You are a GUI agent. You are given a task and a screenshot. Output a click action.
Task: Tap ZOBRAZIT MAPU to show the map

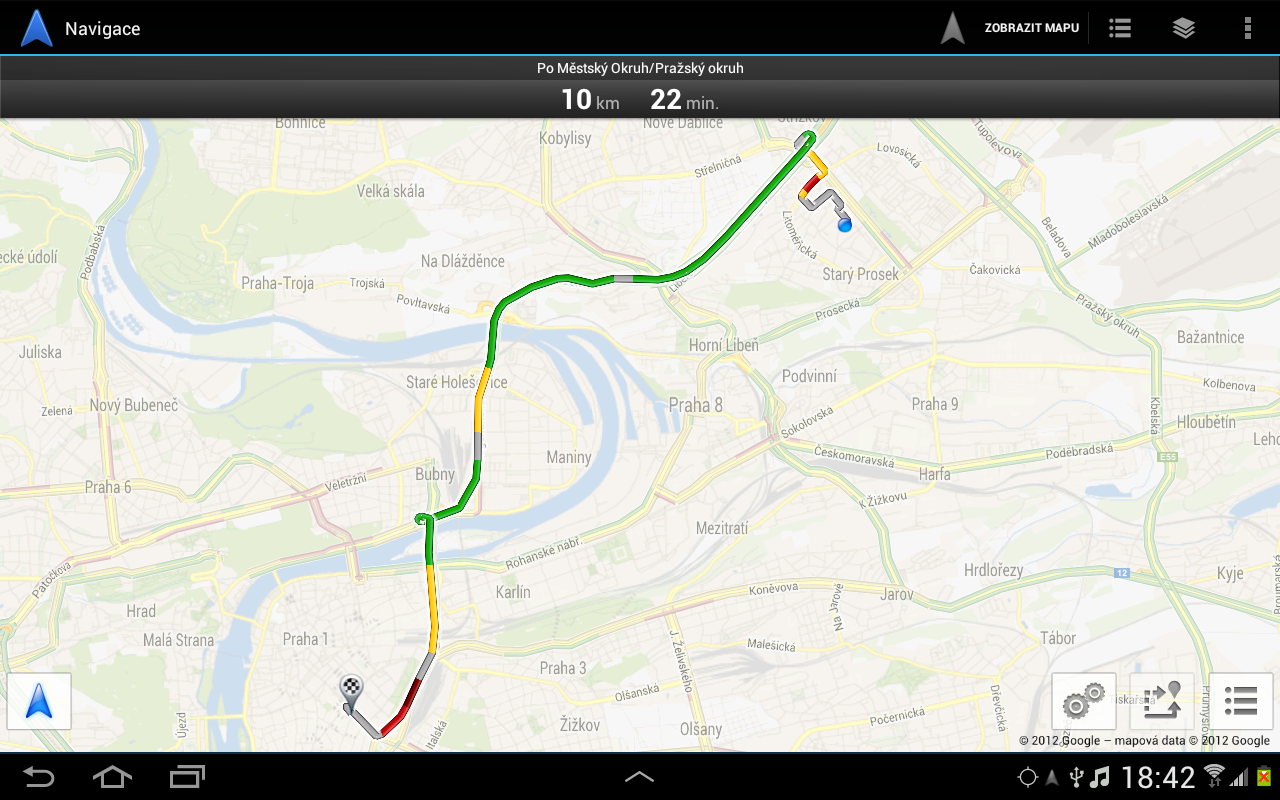pos(1012,28)
